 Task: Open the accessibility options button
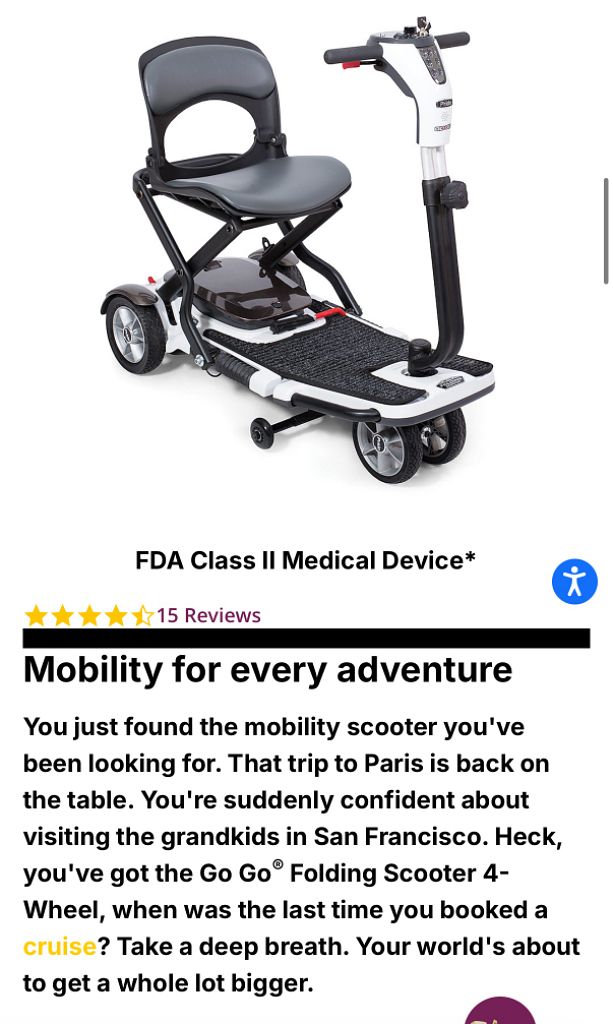click(574, 581)
